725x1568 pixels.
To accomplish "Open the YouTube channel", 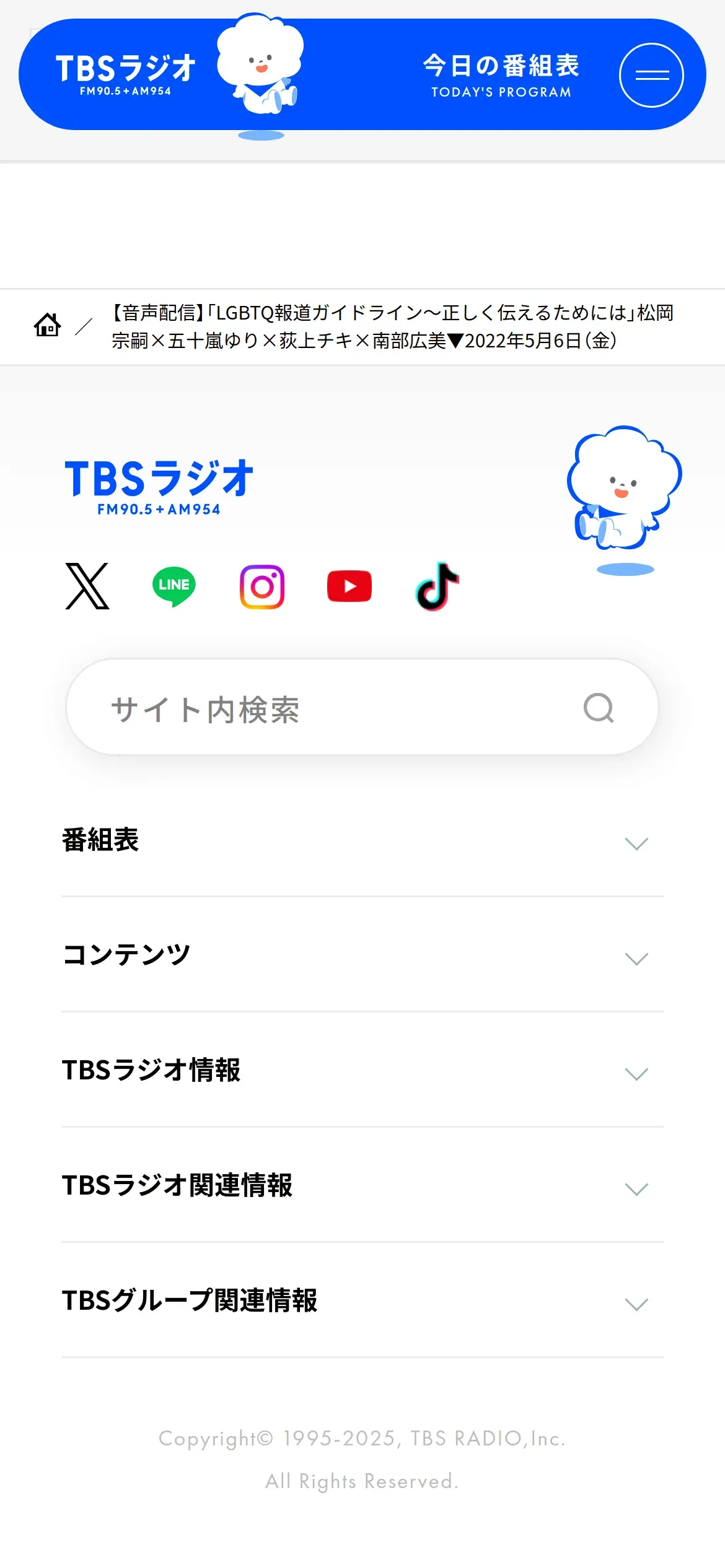I will coord(349,586).
